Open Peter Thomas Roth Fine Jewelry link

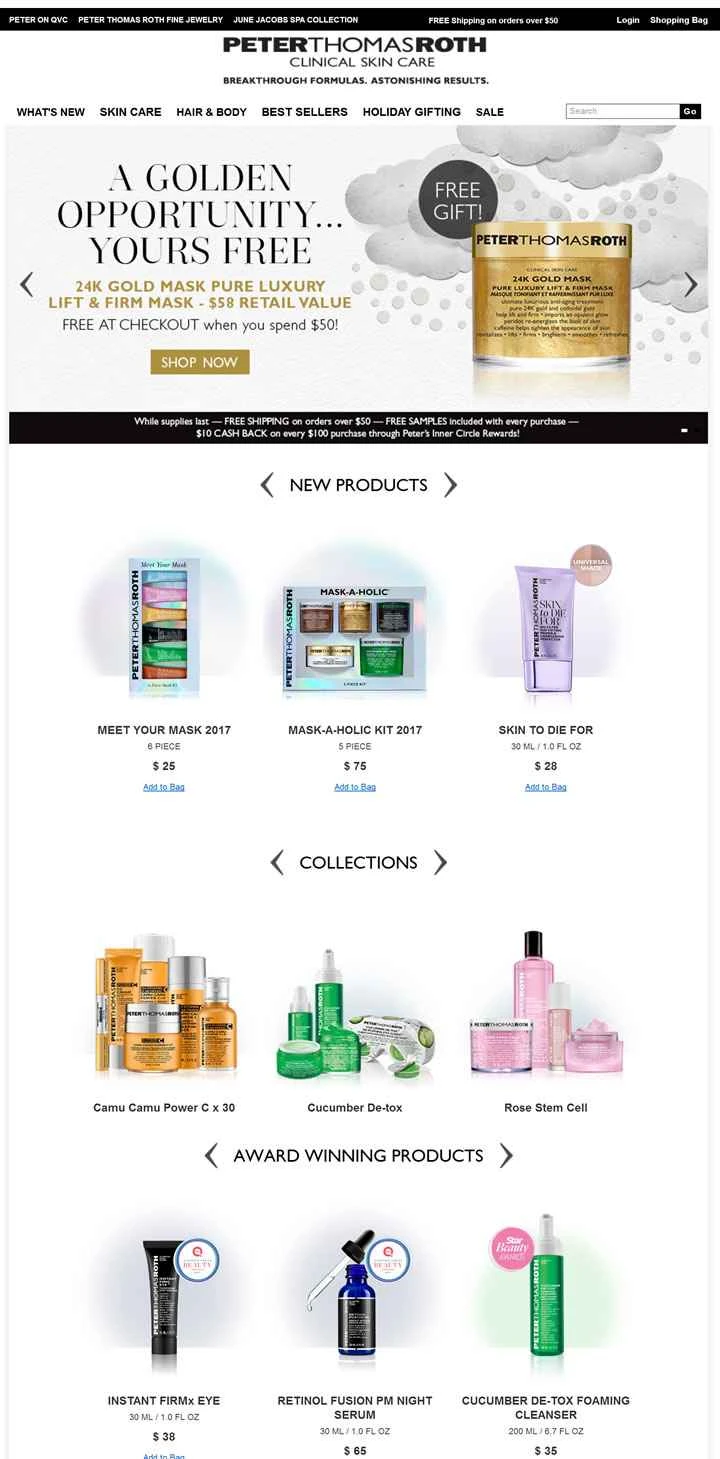click(150, 20)
